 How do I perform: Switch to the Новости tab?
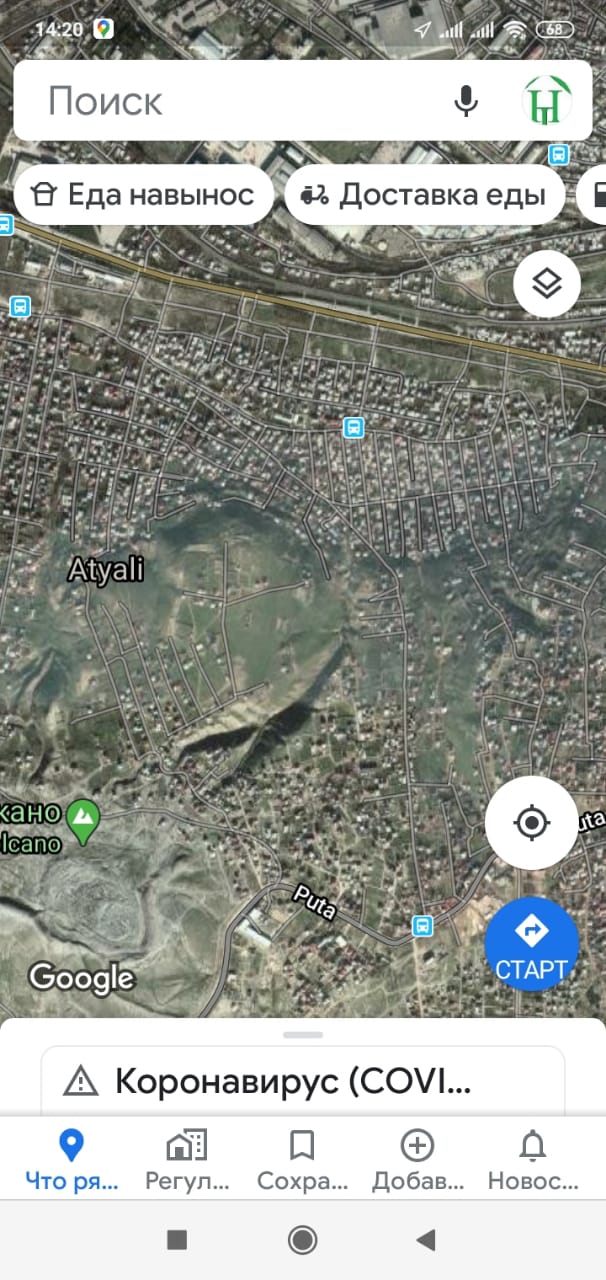532,1160
